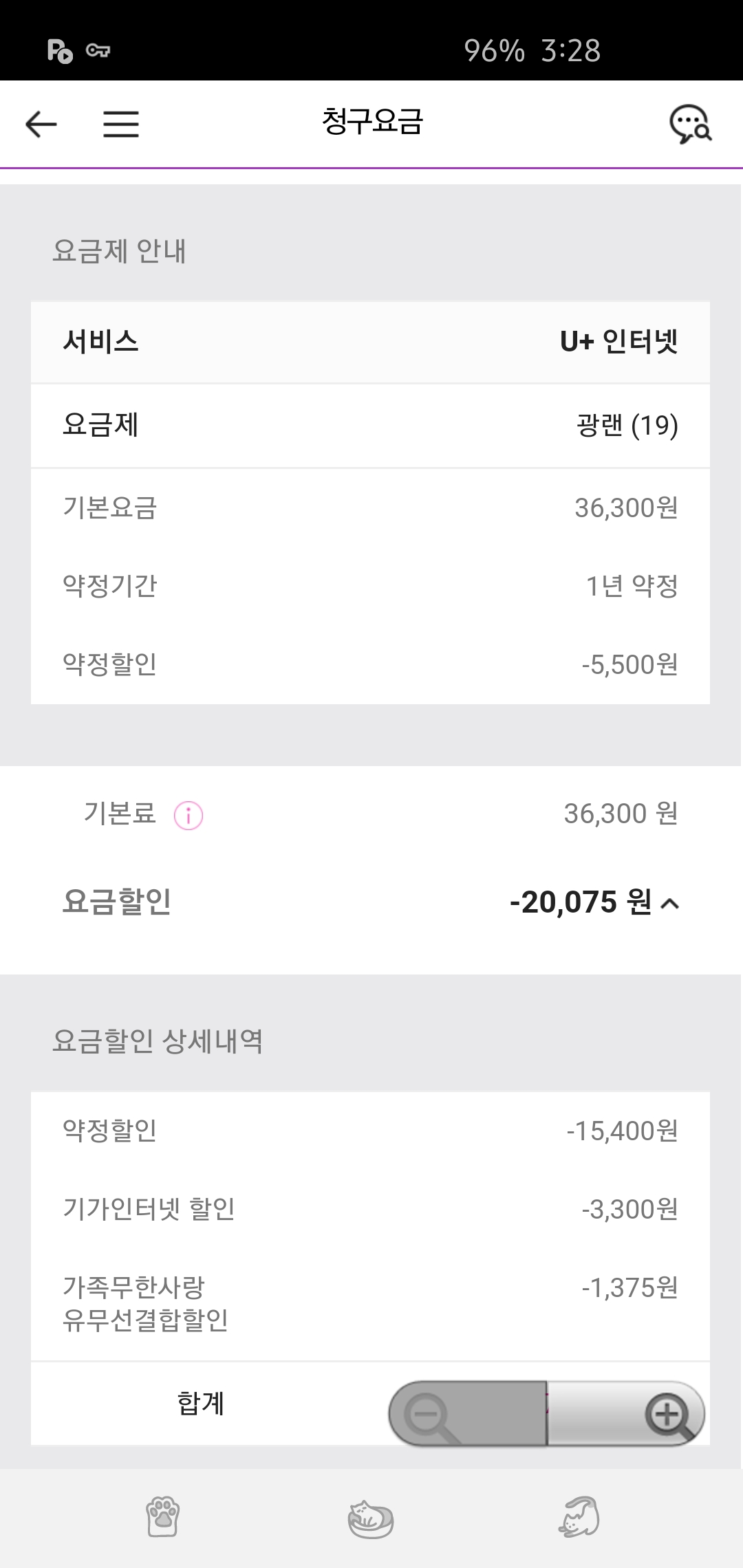Open the chat search assistant icon
Viewport: 743px width, 1568px height.
(x=690, y=124)
